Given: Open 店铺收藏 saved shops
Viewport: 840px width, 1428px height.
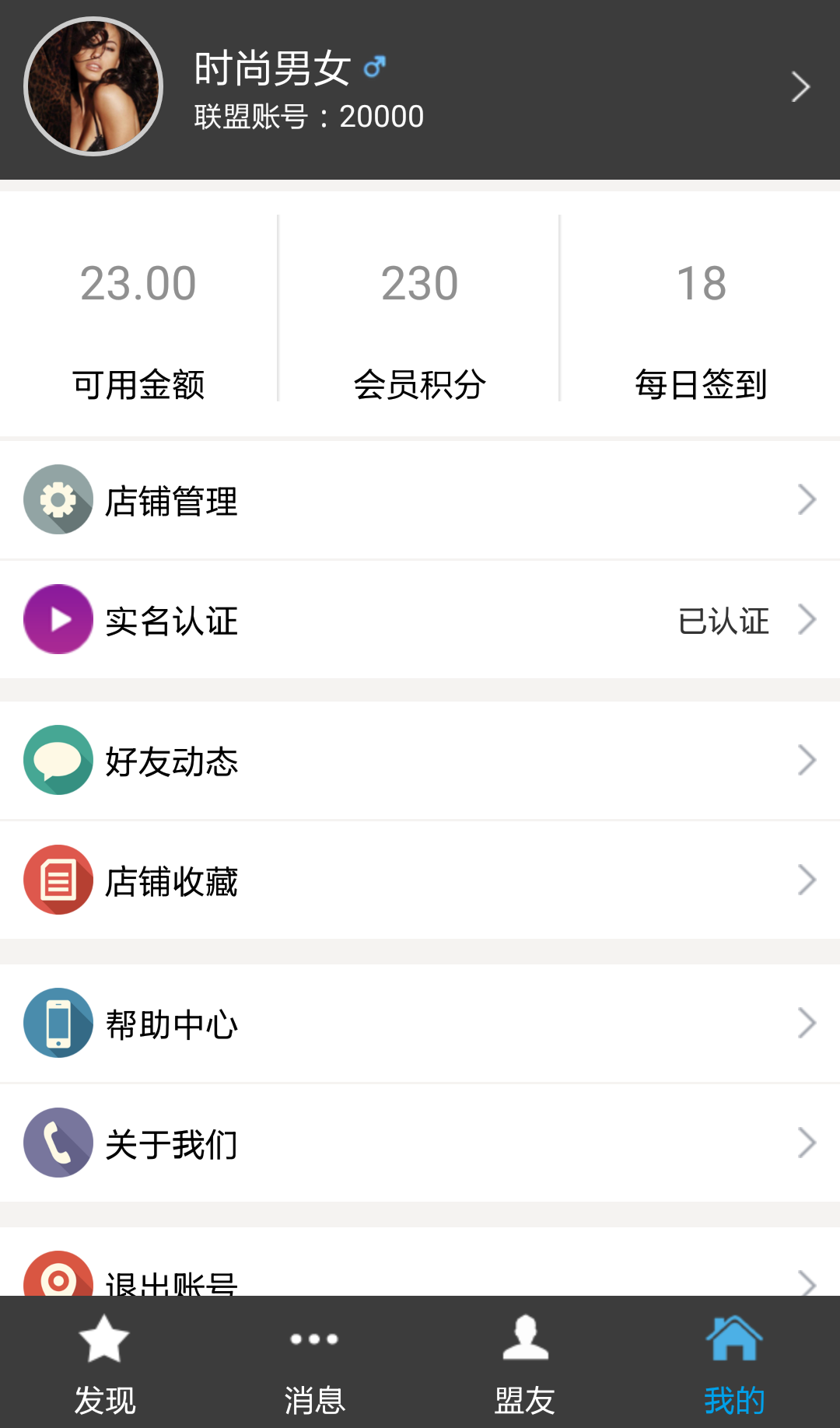Looking at the screenshot, I should 420,880.
